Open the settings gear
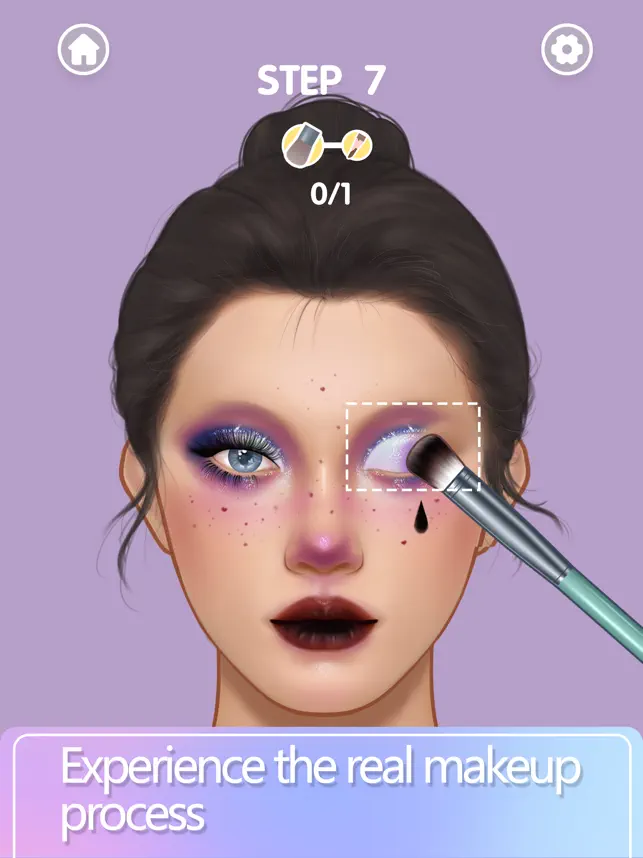This screenshot has width=643, height=858. [x=567, y=49]
